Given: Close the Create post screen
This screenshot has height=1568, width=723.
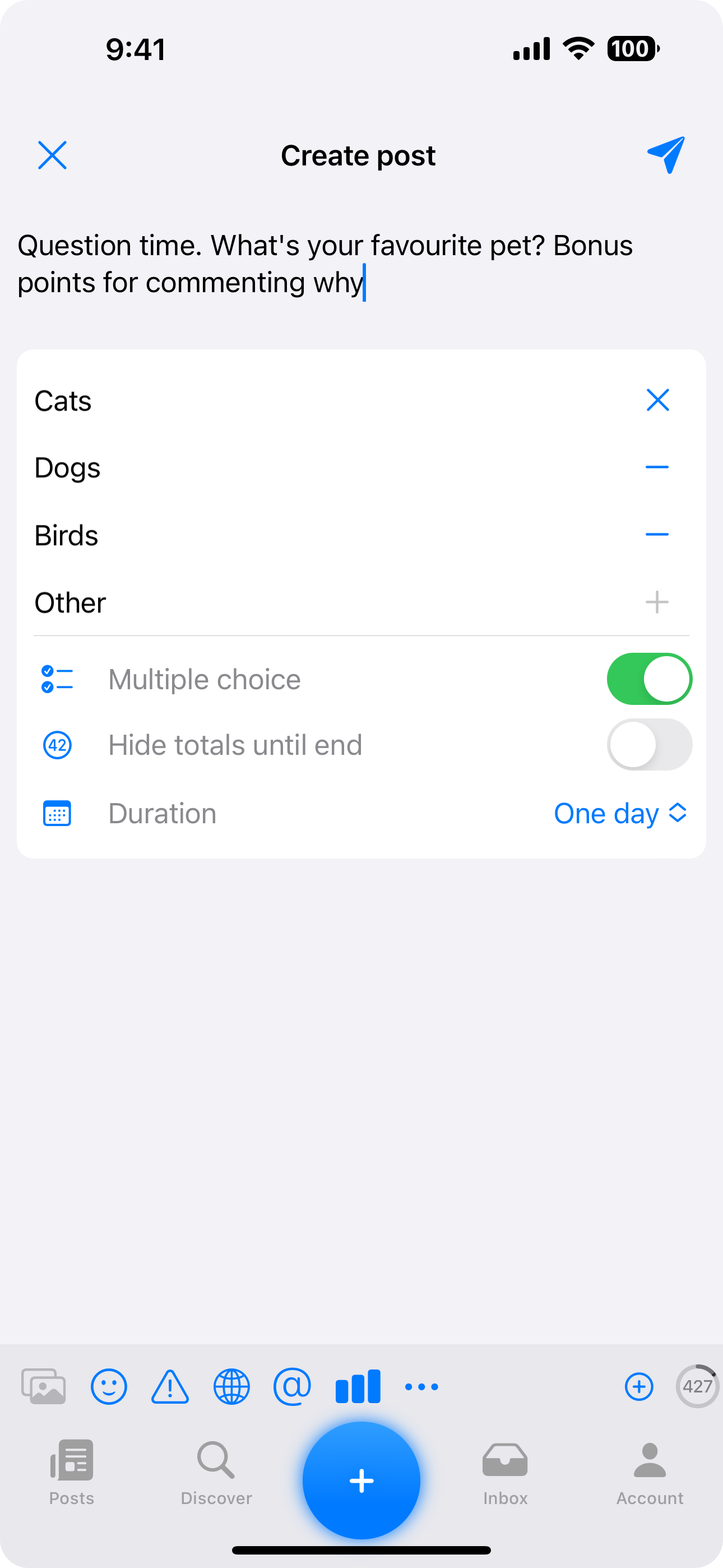Looking at the screenshot, I should (x=52, y=155).
